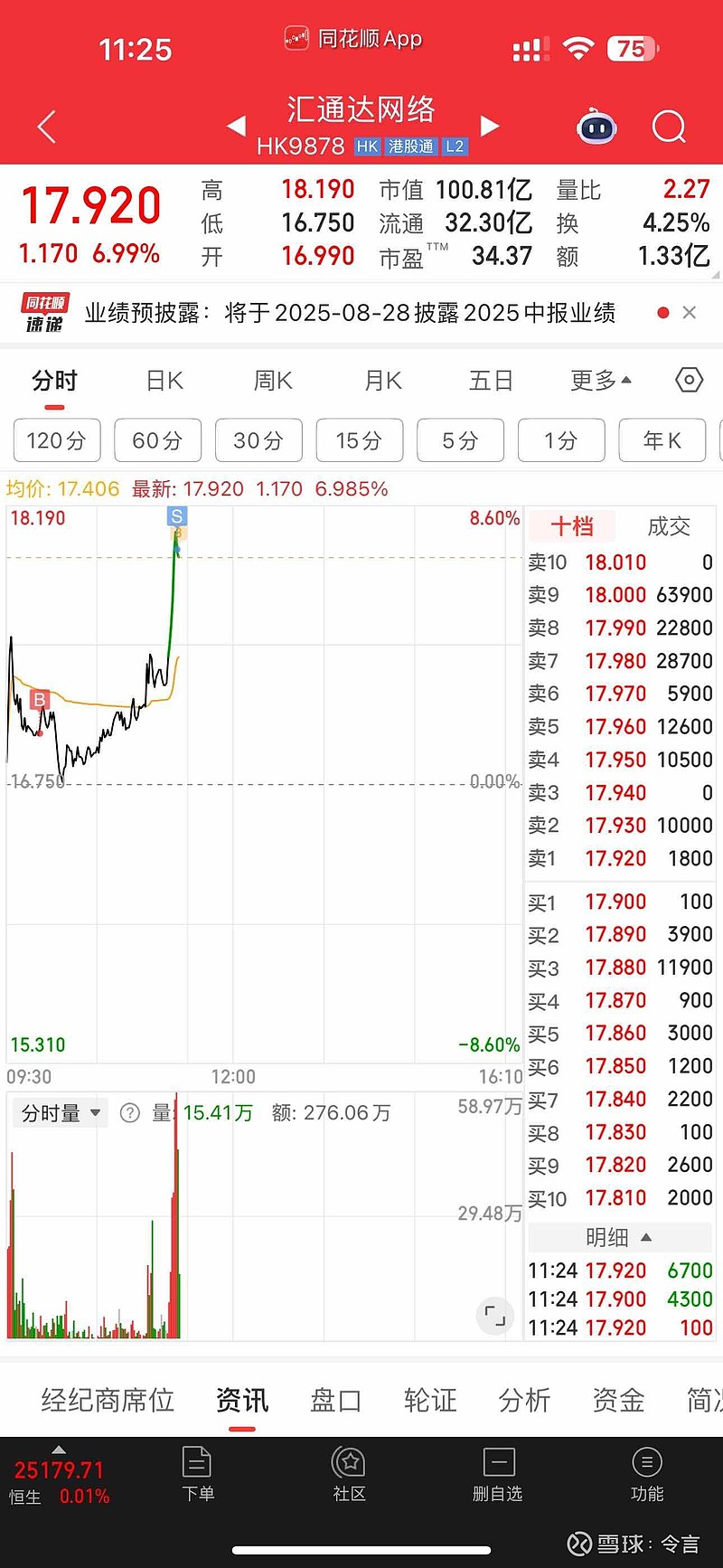
Task: Select the 60分 interval chip
Action: [x=158, y=440]
